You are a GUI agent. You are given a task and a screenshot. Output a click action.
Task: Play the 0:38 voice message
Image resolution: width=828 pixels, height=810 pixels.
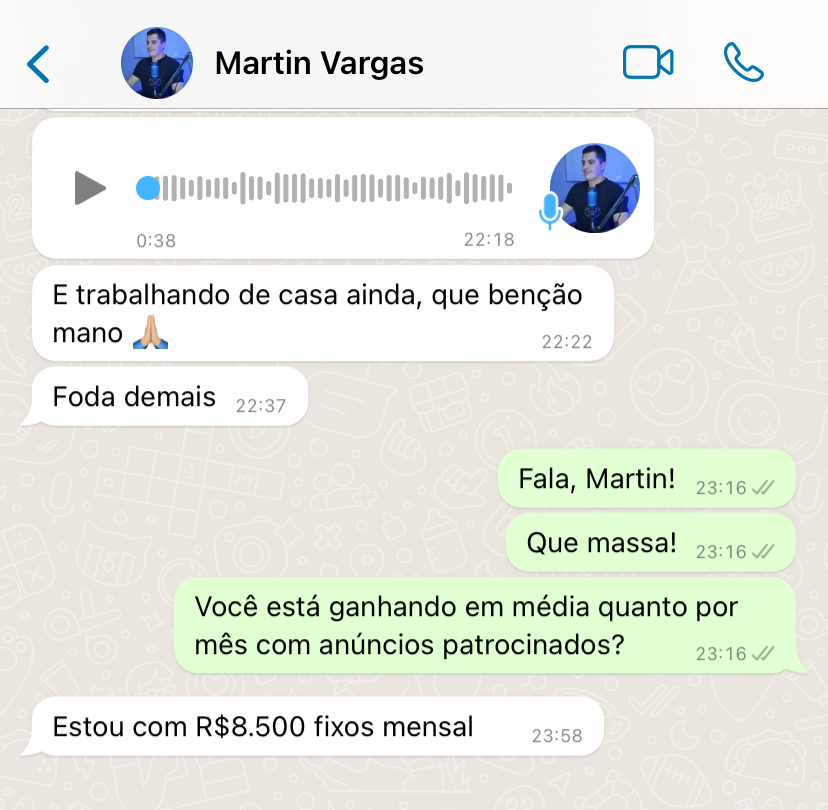coord(90,187)
